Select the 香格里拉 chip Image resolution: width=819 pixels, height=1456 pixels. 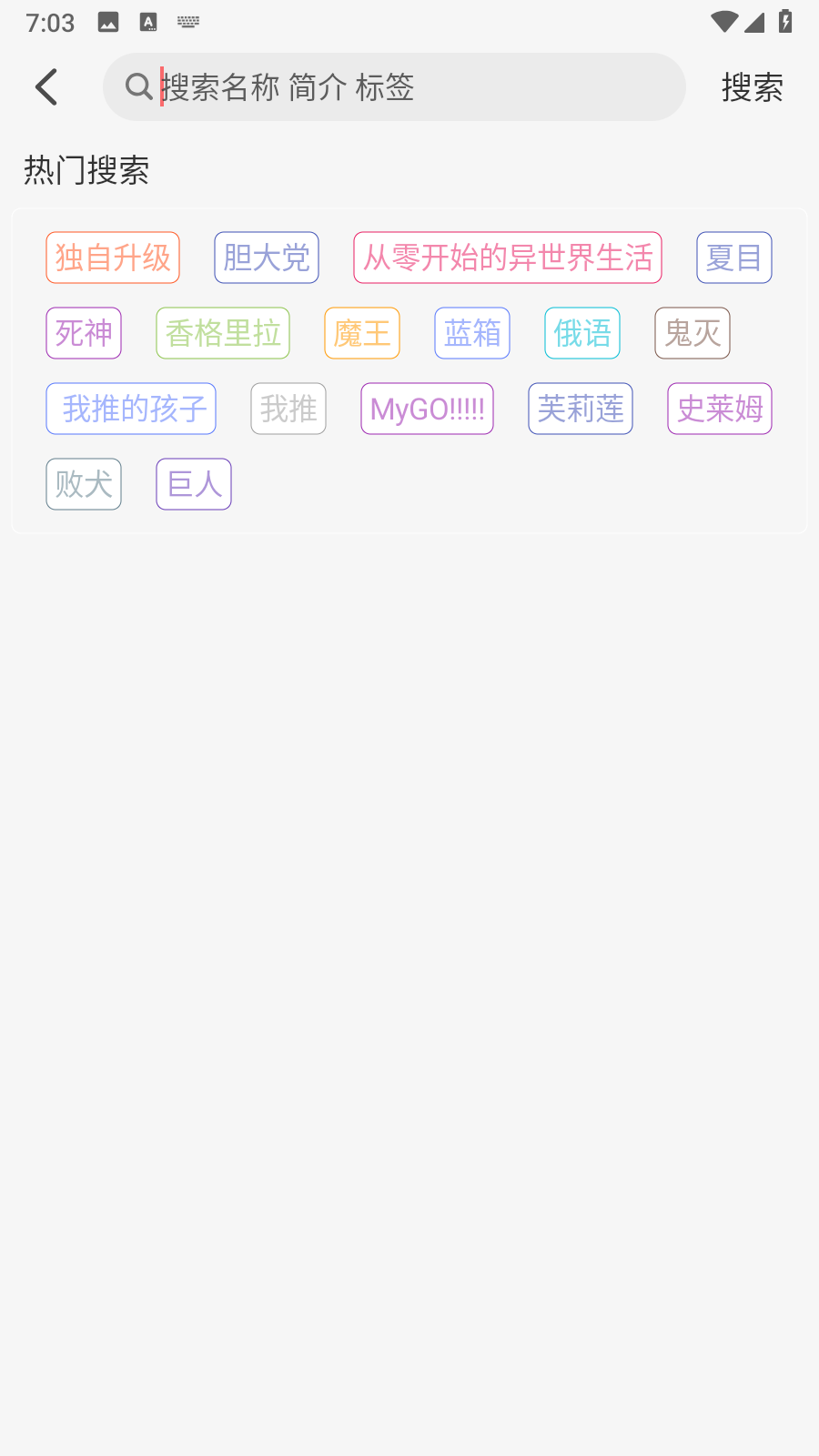(x=223, y=333)
